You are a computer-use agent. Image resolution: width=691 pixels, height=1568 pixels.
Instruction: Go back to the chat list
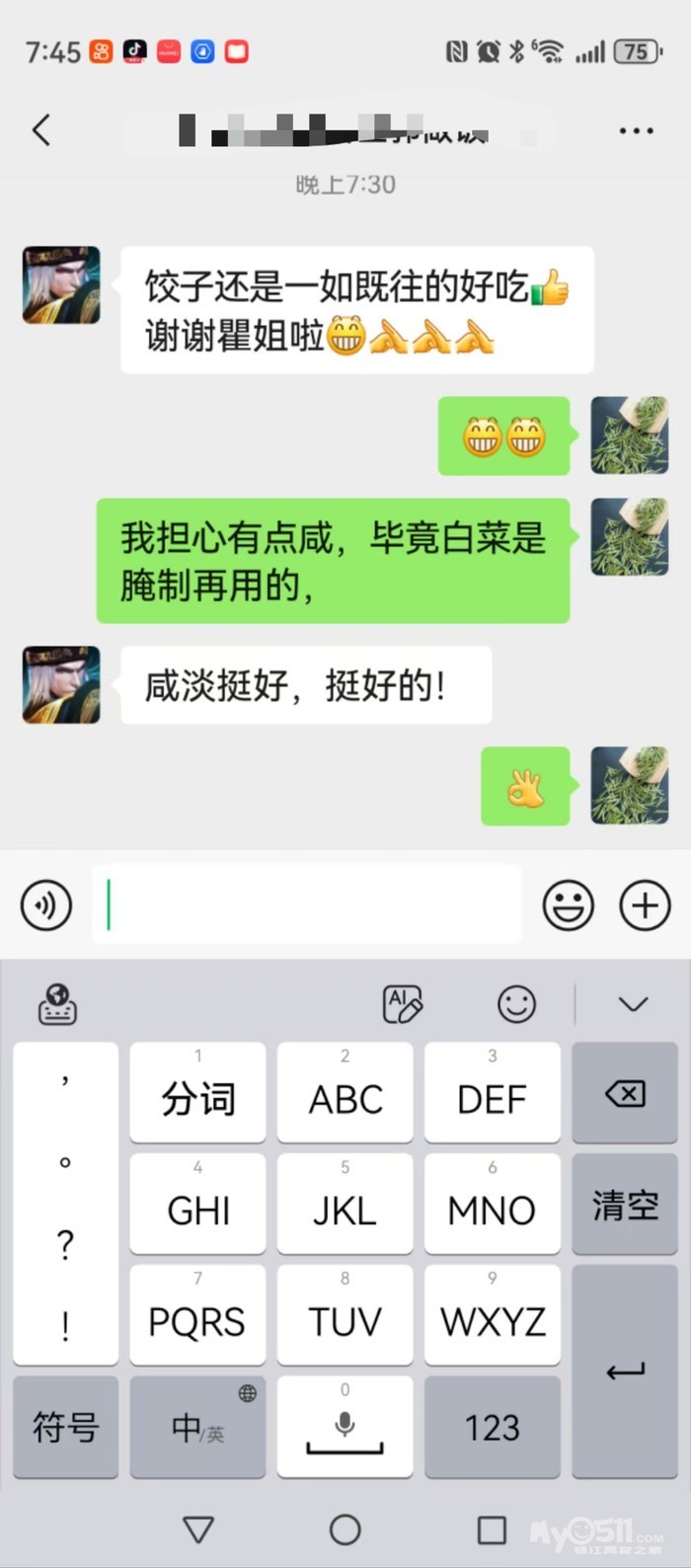(x=41, y=130)
